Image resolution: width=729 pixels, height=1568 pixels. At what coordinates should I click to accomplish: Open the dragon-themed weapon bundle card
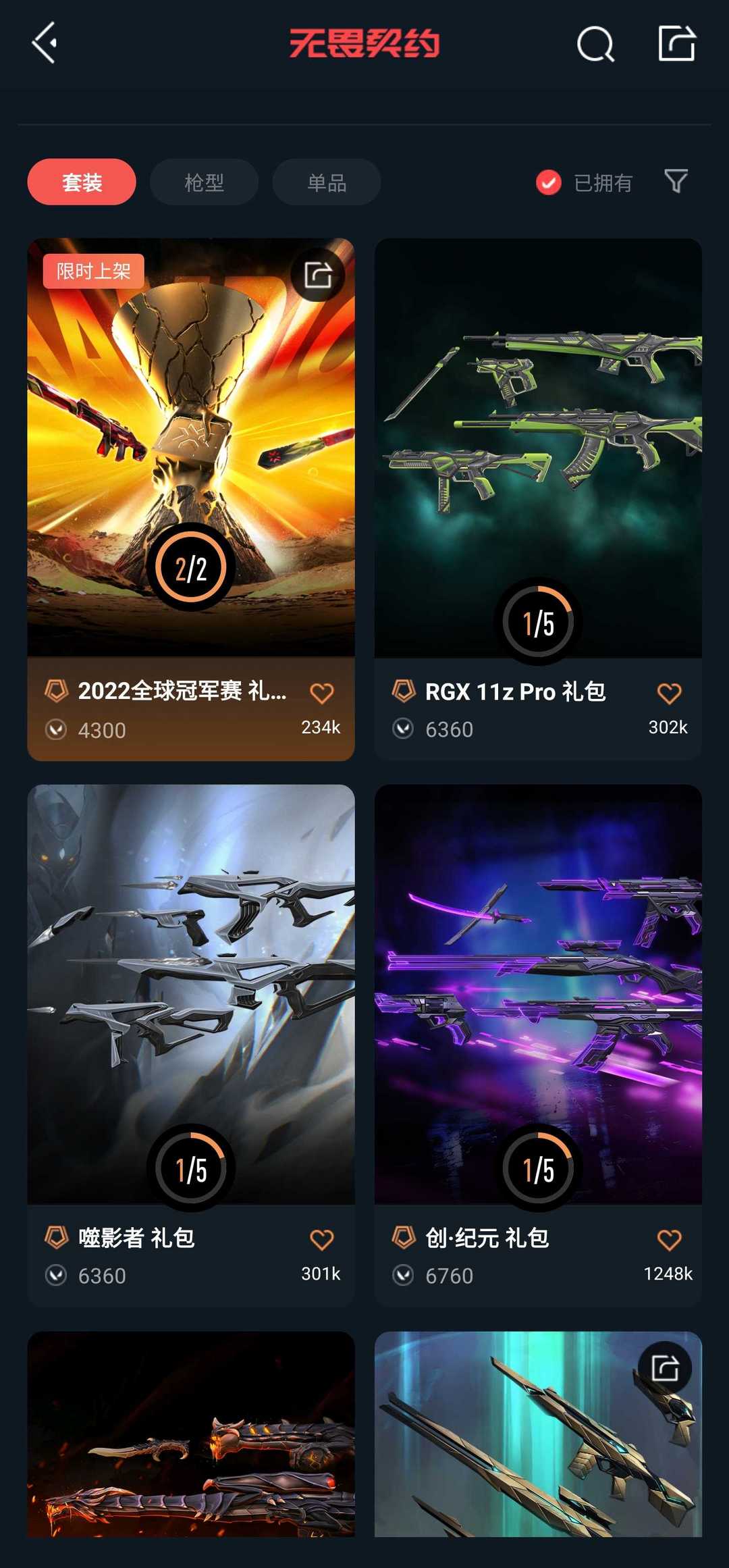pos(191,1438)
